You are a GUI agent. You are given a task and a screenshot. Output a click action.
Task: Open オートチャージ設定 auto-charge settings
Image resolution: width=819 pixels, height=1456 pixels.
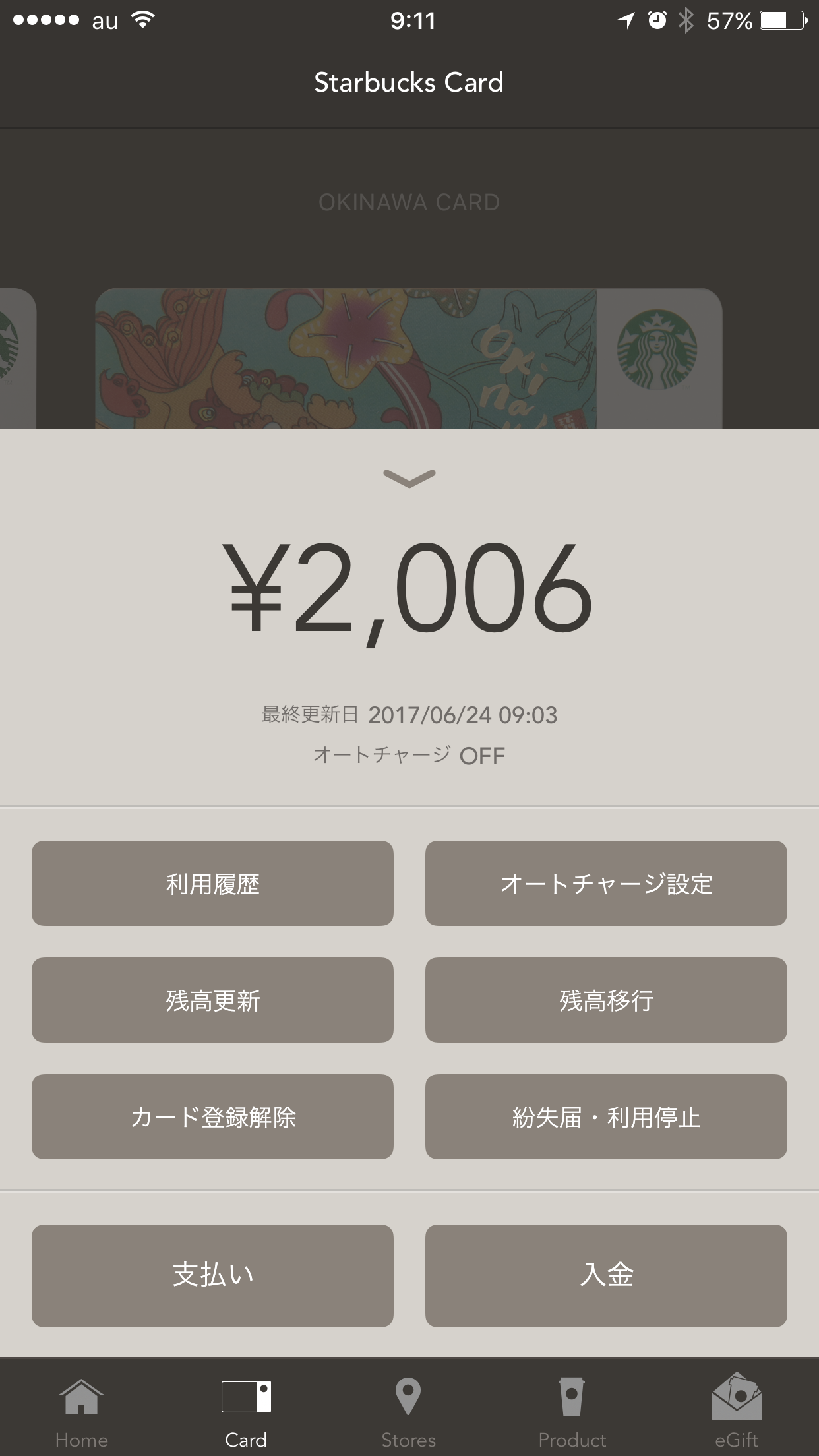606,883
